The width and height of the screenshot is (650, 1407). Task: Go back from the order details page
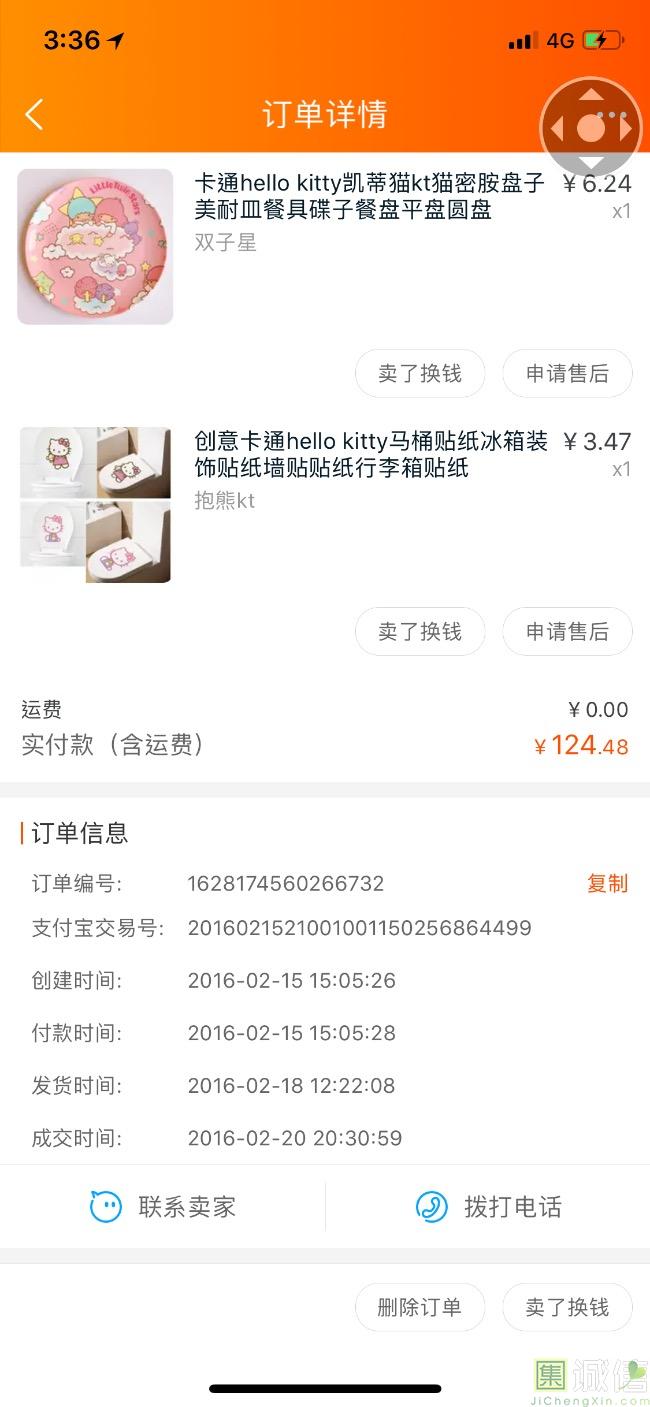pos(34,114)
